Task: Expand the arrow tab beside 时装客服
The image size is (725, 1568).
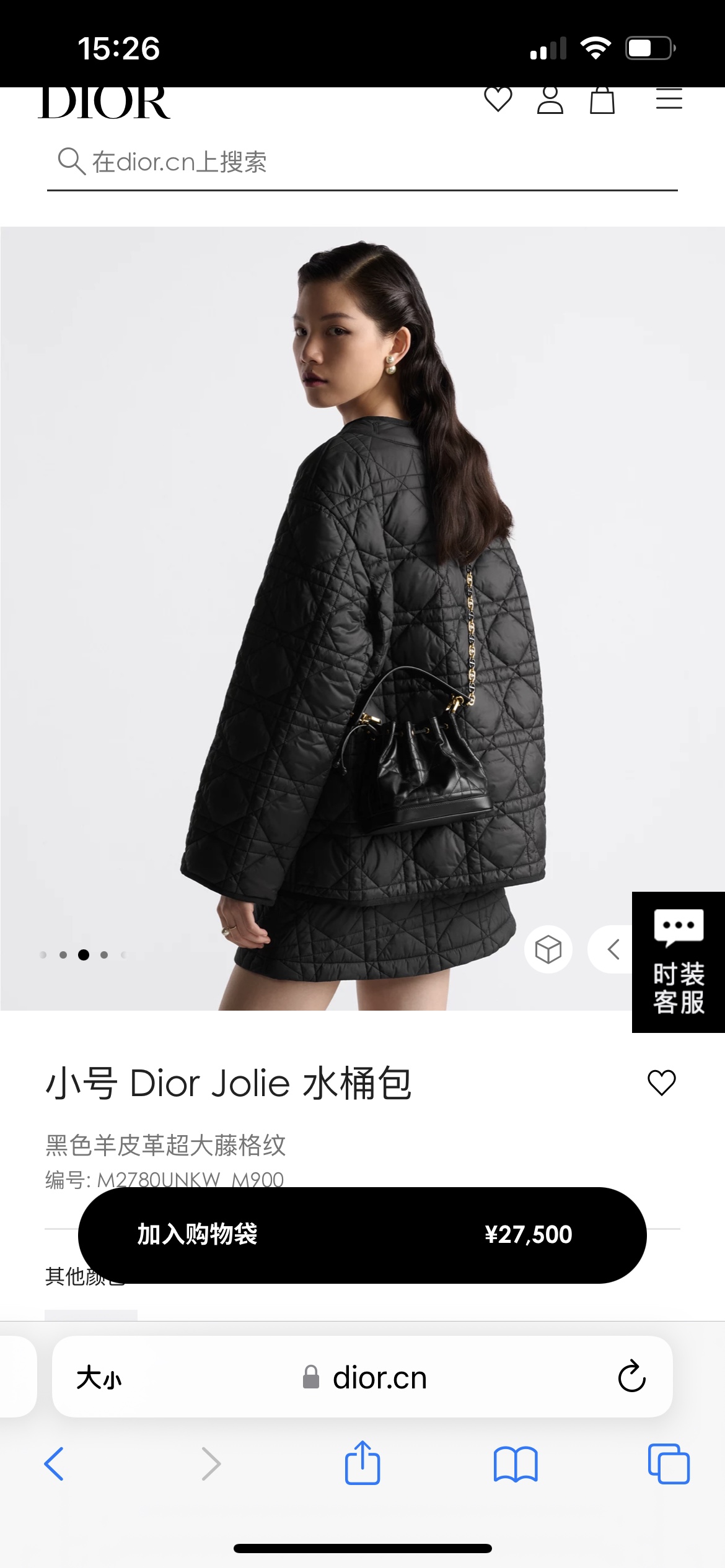Action: click(612, 949)
